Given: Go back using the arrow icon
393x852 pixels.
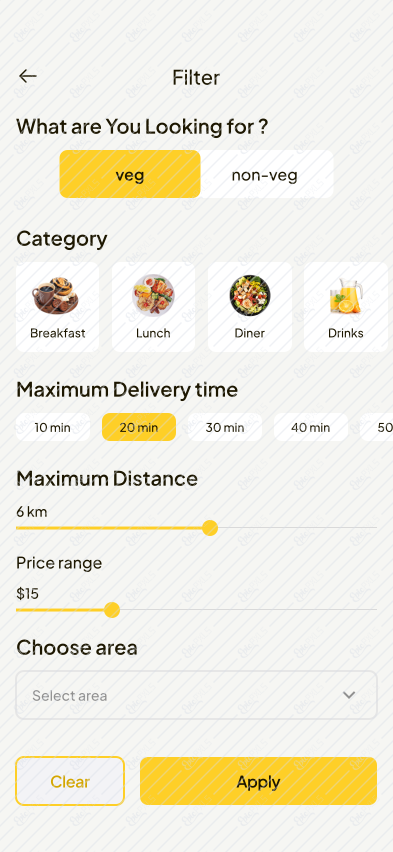Looking at the screenshot, I should [27, 77].
